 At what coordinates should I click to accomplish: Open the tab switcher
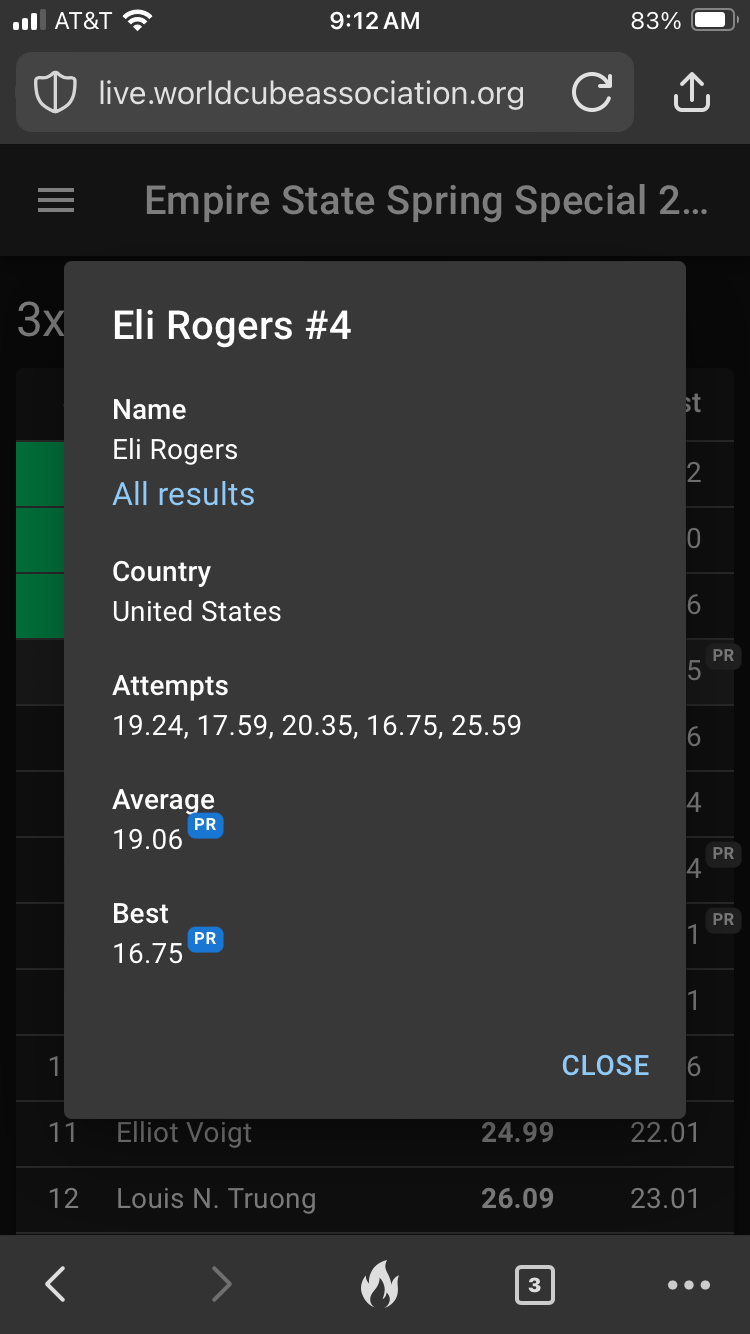[x=534, y=1285]
